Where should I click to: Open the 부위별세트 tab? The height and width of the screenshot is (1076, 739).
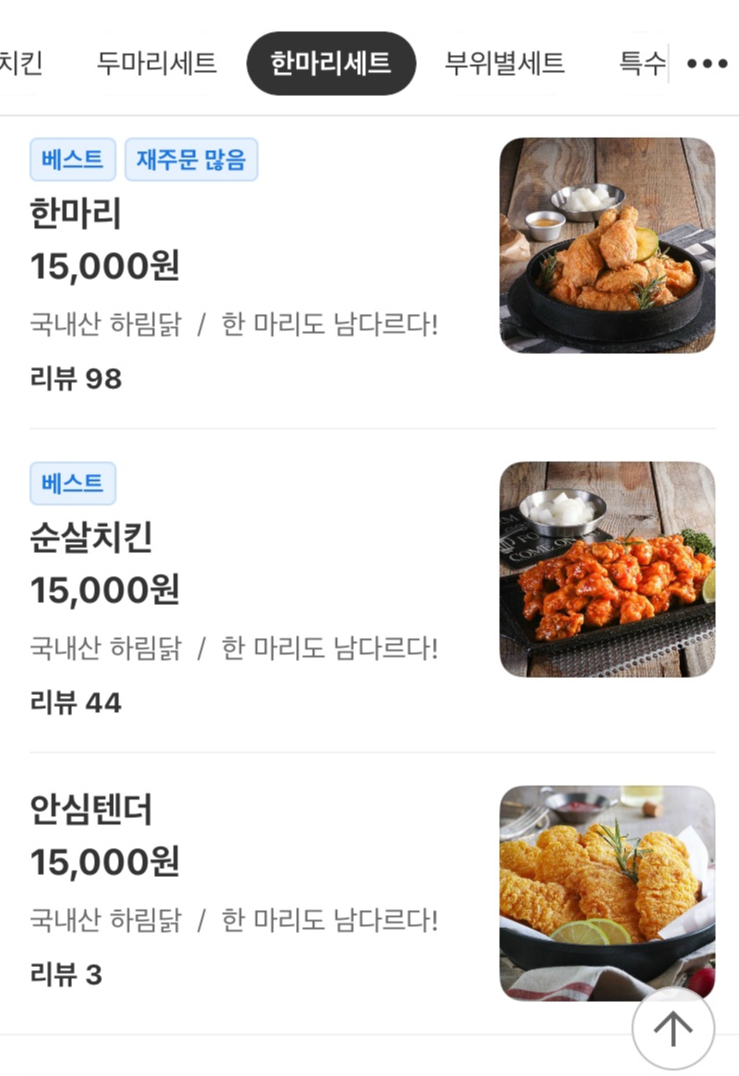[x=504, y=64]
